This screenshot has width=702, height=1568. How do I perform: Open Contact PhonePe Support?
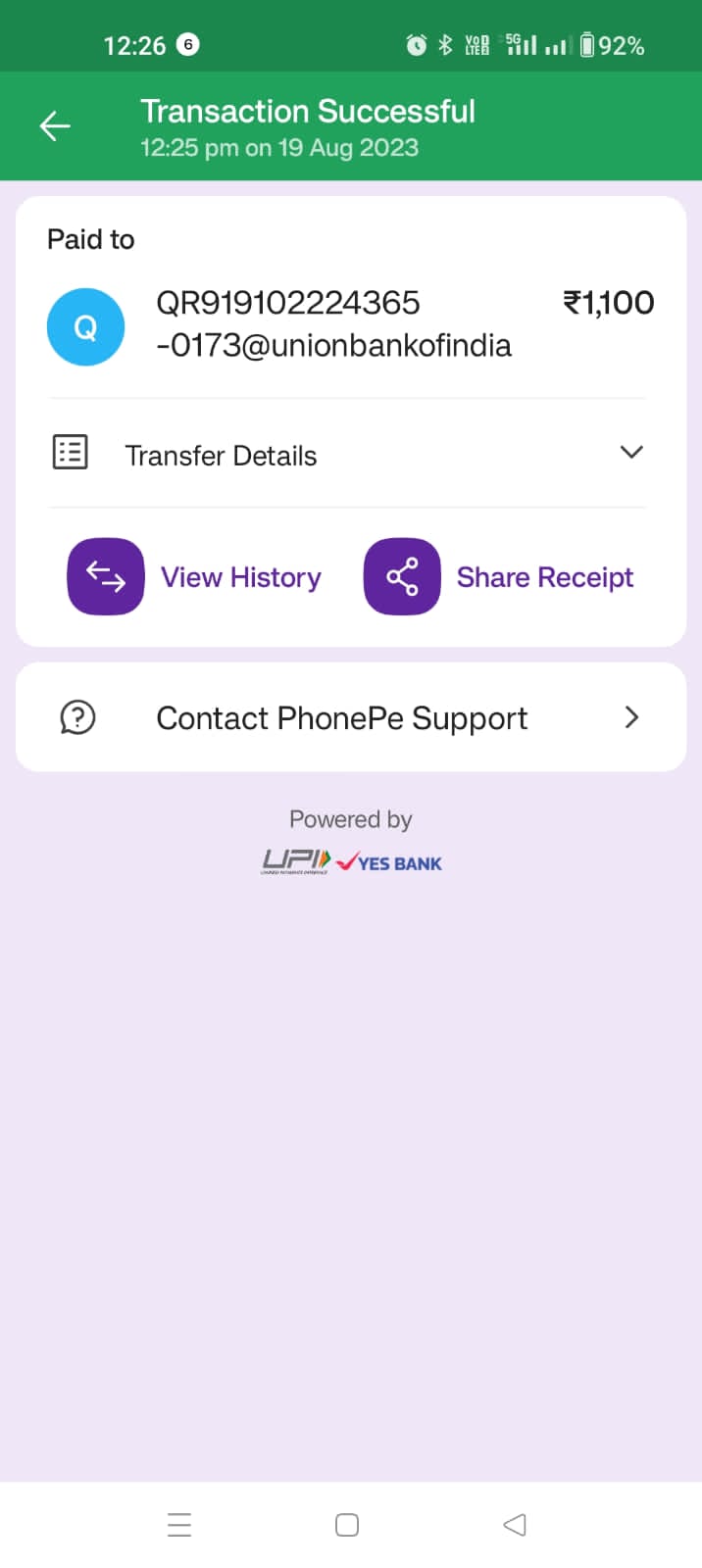(350, 718)
